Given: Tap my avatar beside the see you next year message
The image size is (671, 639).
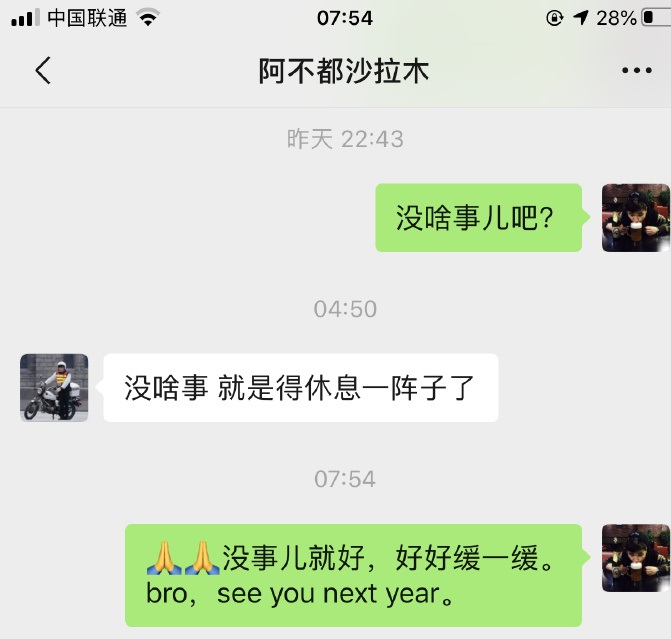Looking at the screenshot, I should pos(635,558).
